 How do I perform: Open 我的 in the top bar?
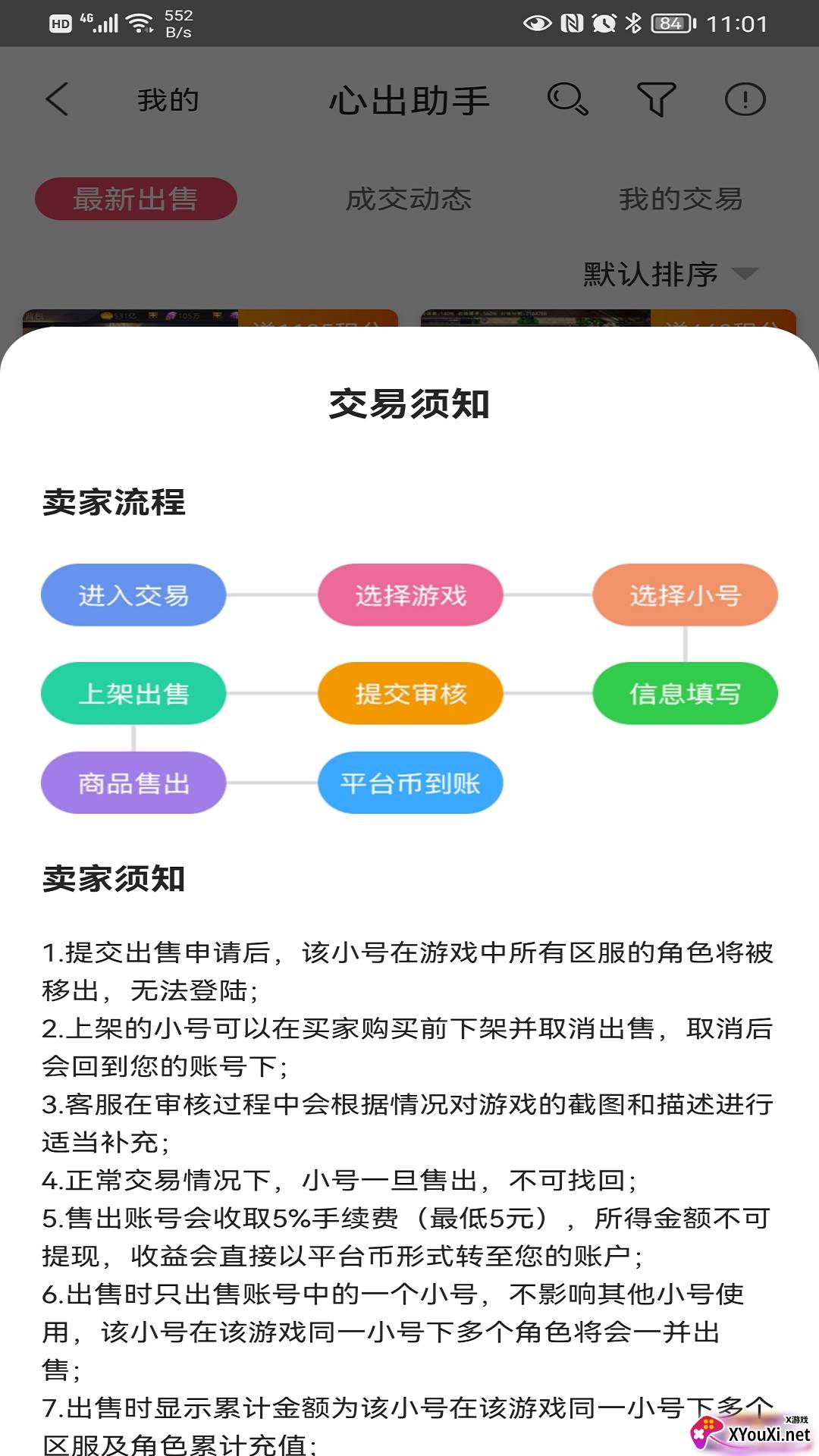click(168, 100)
